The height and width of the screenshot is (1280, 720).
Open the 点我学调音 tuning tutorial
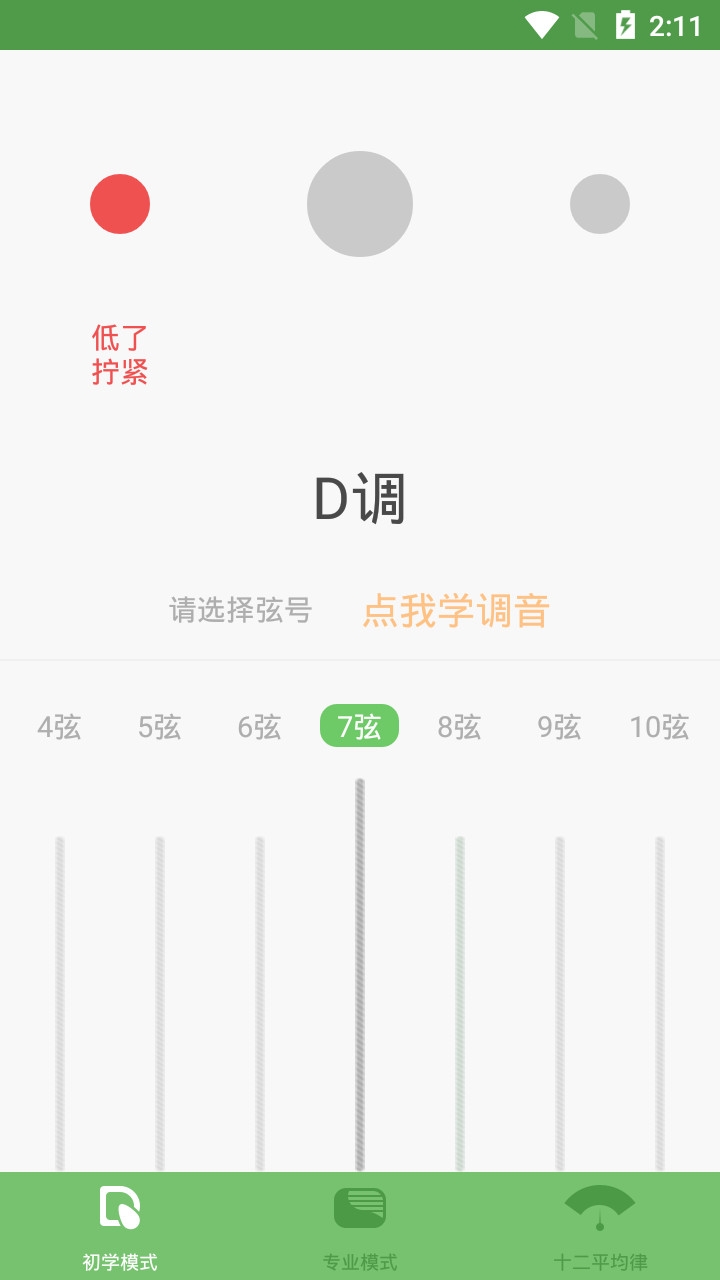(456, 610)
